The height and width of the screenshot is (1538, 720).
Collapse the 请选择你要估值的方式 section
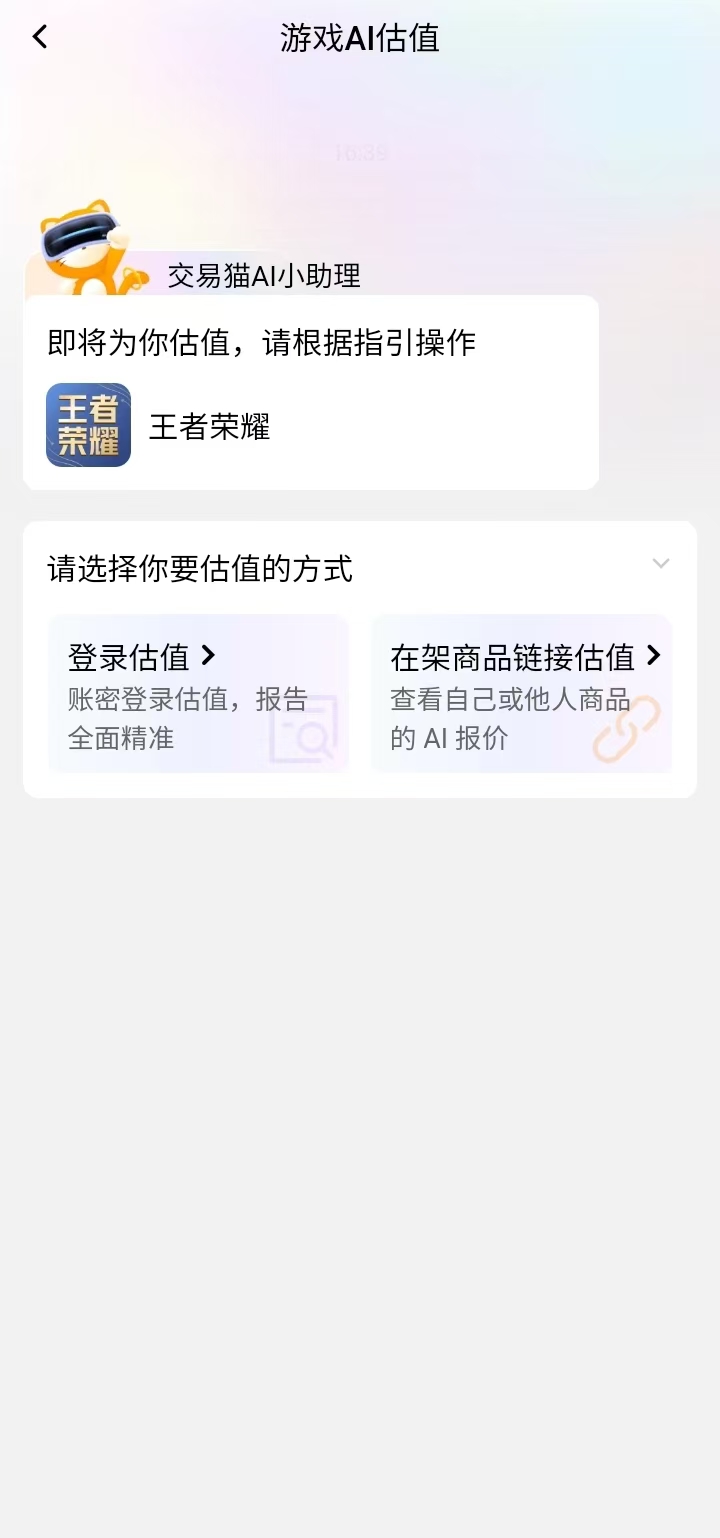click(661, 564)
